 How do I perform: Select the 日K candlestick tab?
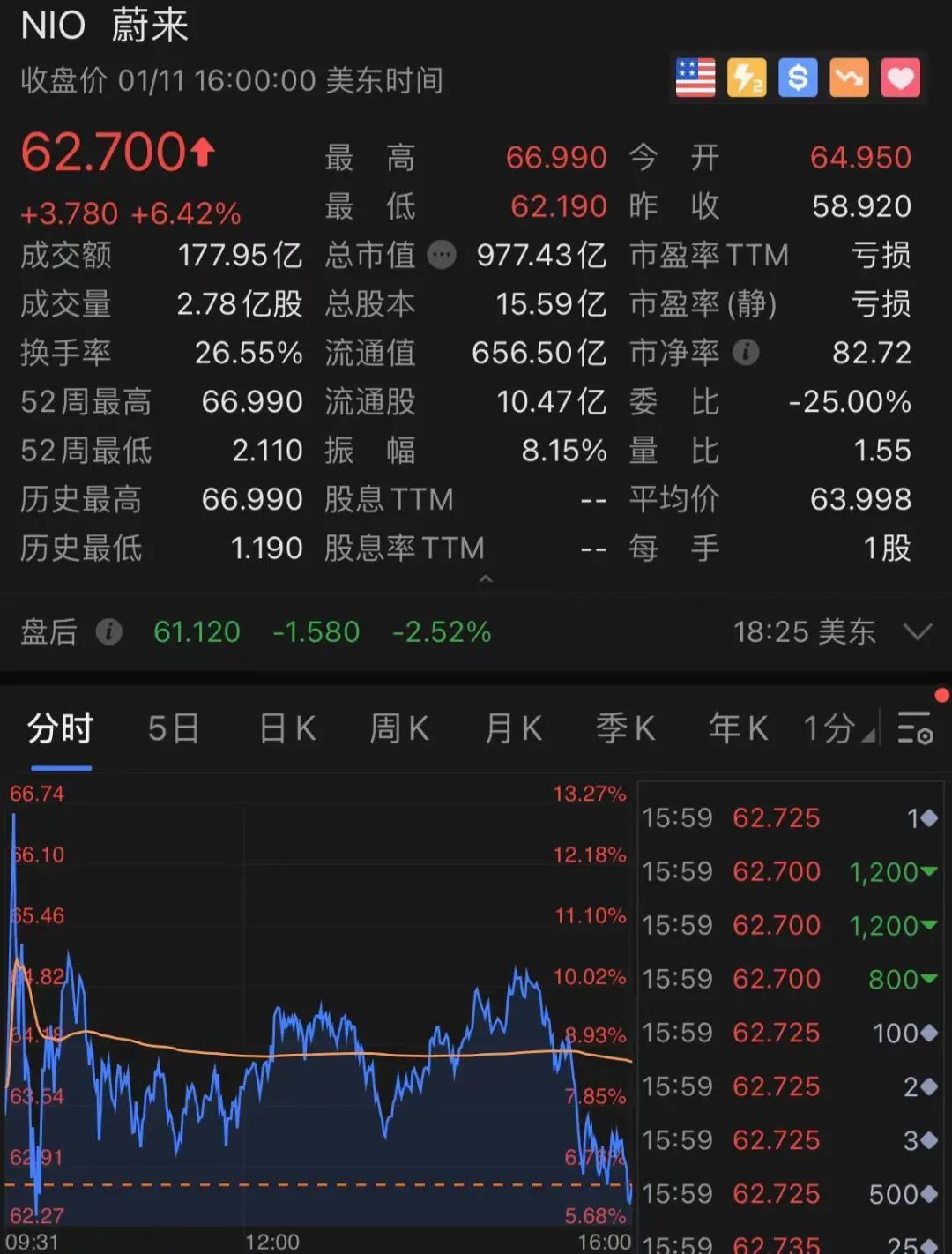tap(287, 729)
